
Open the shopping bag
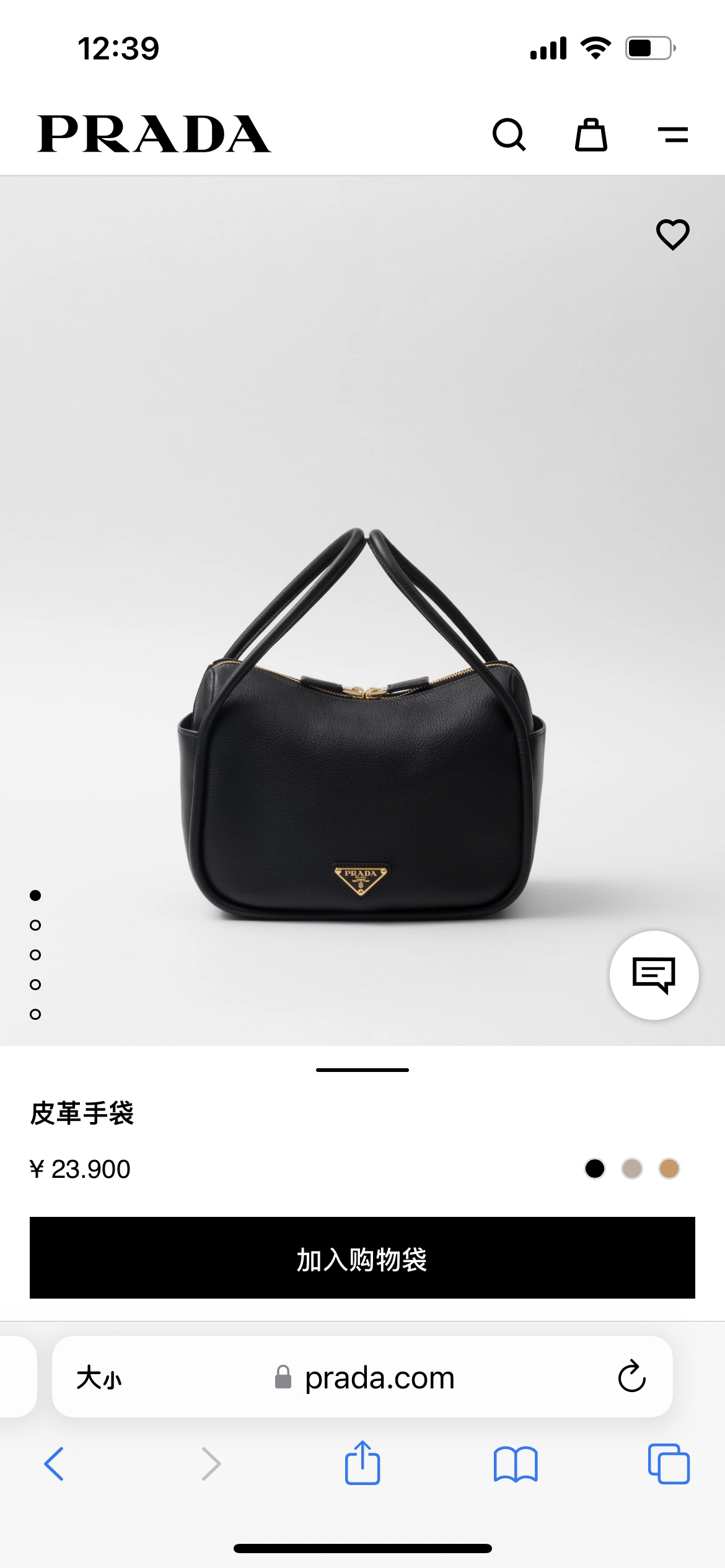pyautogui.click(x=591, y=134)
